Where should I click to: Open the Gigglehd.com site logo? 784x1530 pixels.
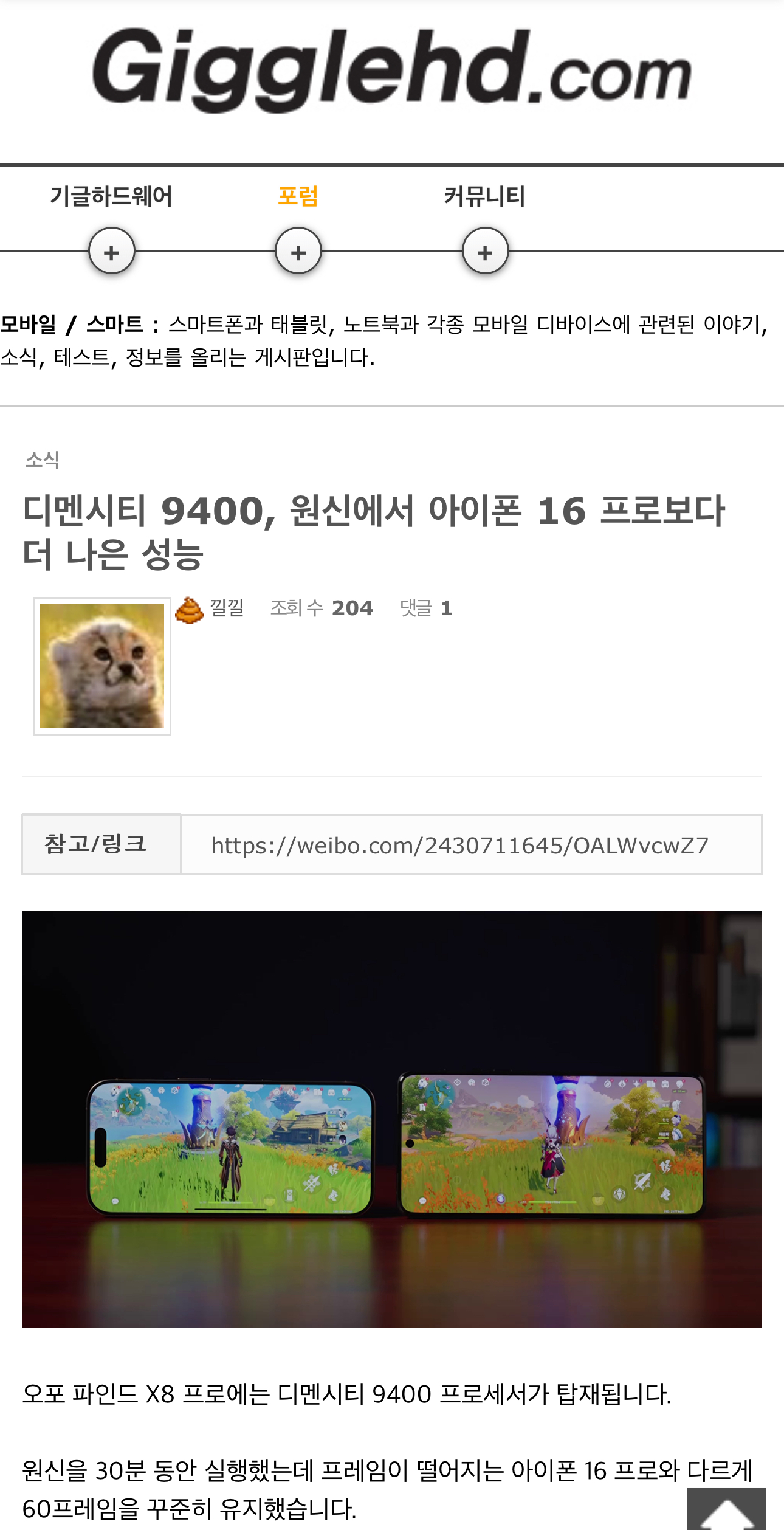pyautogui.click(x=391, y=70)
